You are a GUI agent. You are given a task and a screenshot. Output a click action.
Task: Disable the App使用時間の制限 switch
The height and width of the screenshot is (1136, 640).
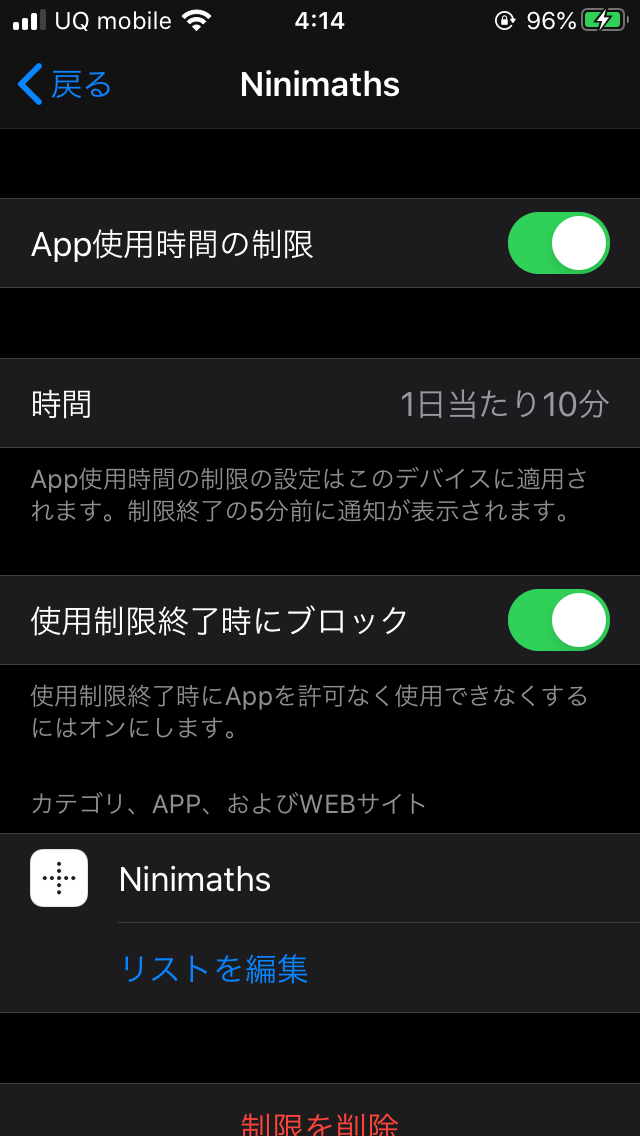[x=558, y=243]
